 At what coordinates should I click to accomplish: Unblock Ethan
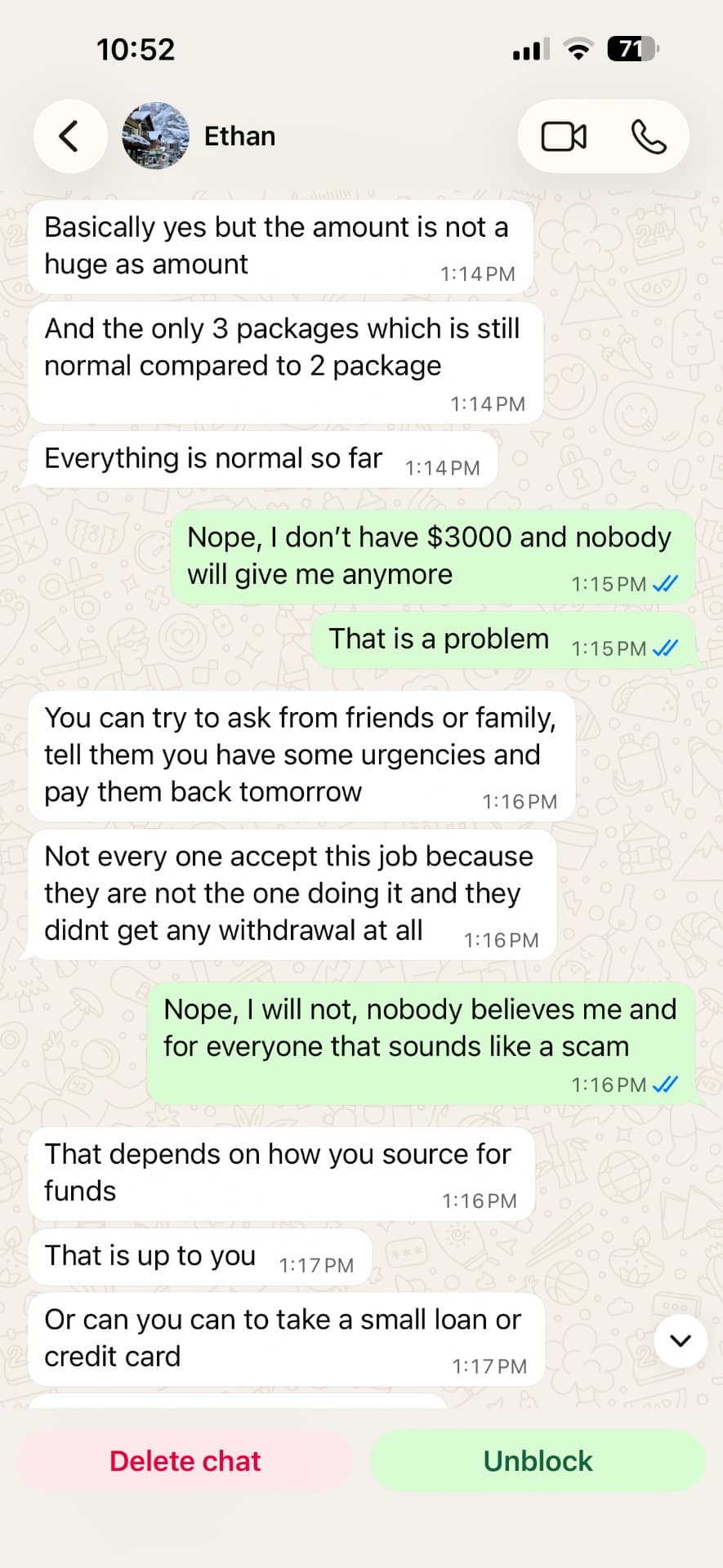click(538, 1461)
